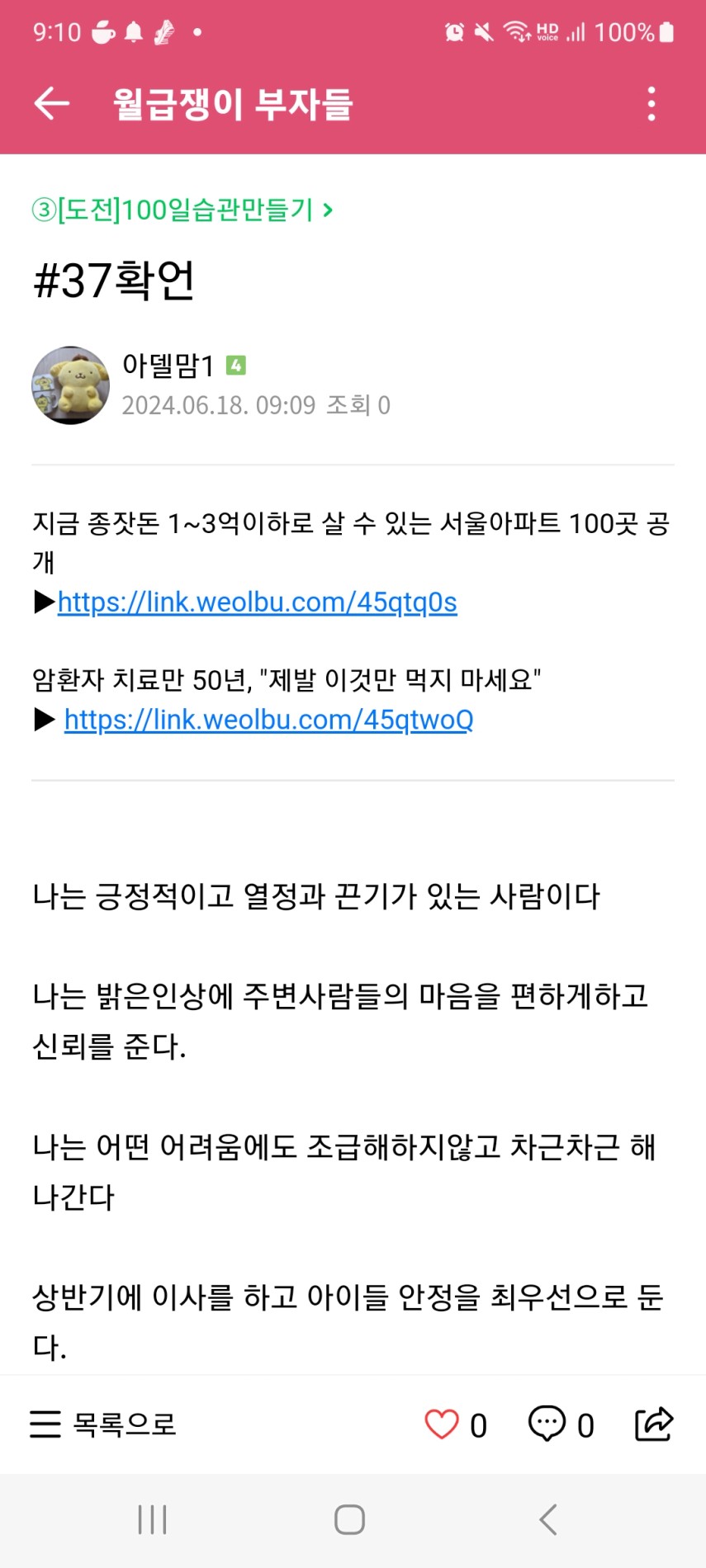706x1568 pixels.
Task: Like this post with the heart
Action: pos(442,1424)
